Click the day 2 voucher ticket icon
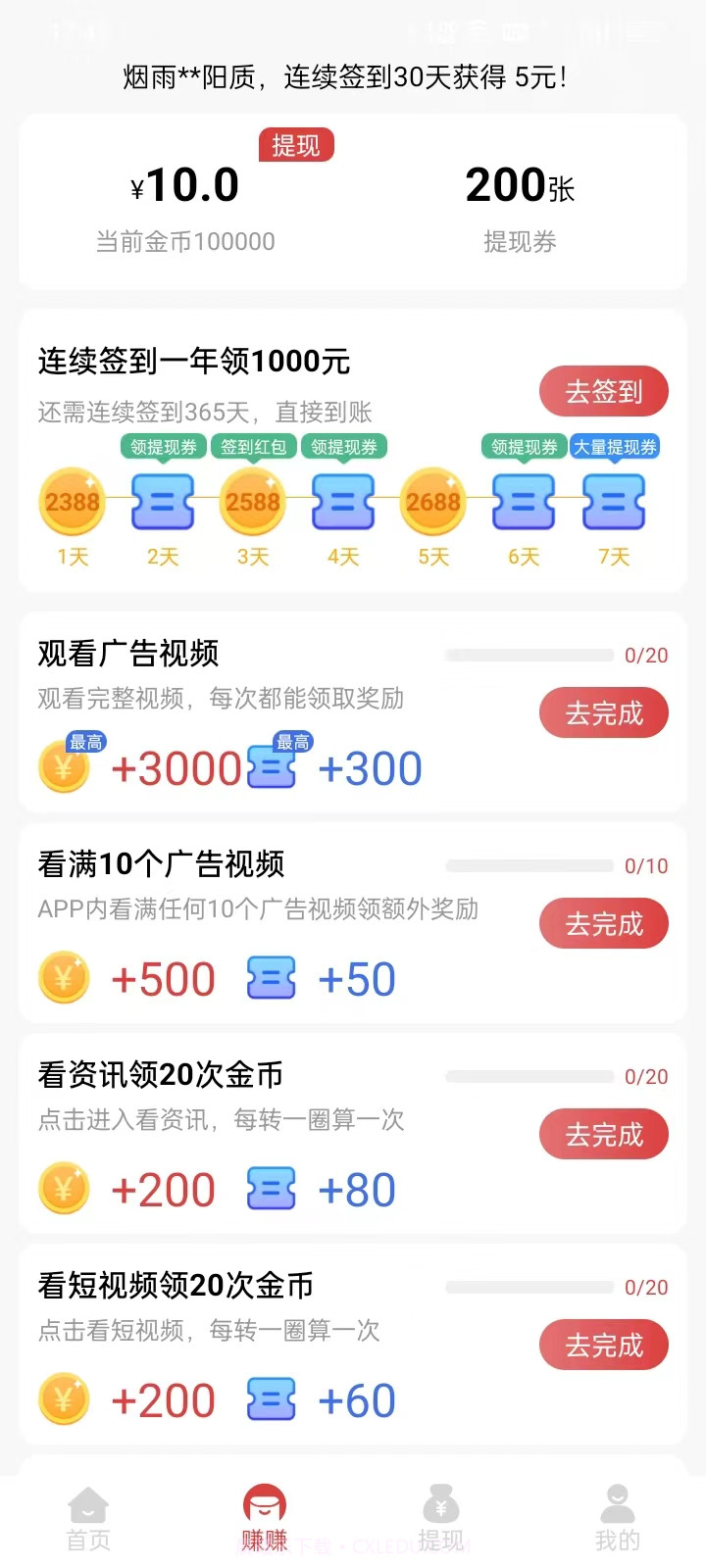 tap(162, 503)
